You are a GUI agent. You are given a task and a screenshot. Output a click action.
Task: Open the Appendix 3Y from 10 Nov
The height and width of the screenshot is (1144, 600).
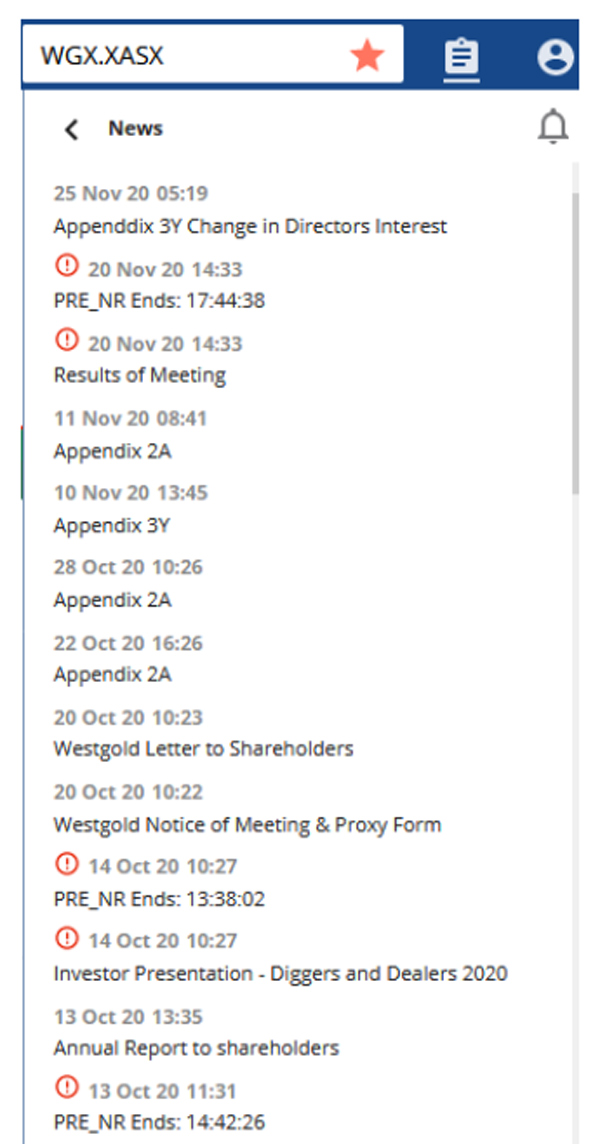coord(112,525)
